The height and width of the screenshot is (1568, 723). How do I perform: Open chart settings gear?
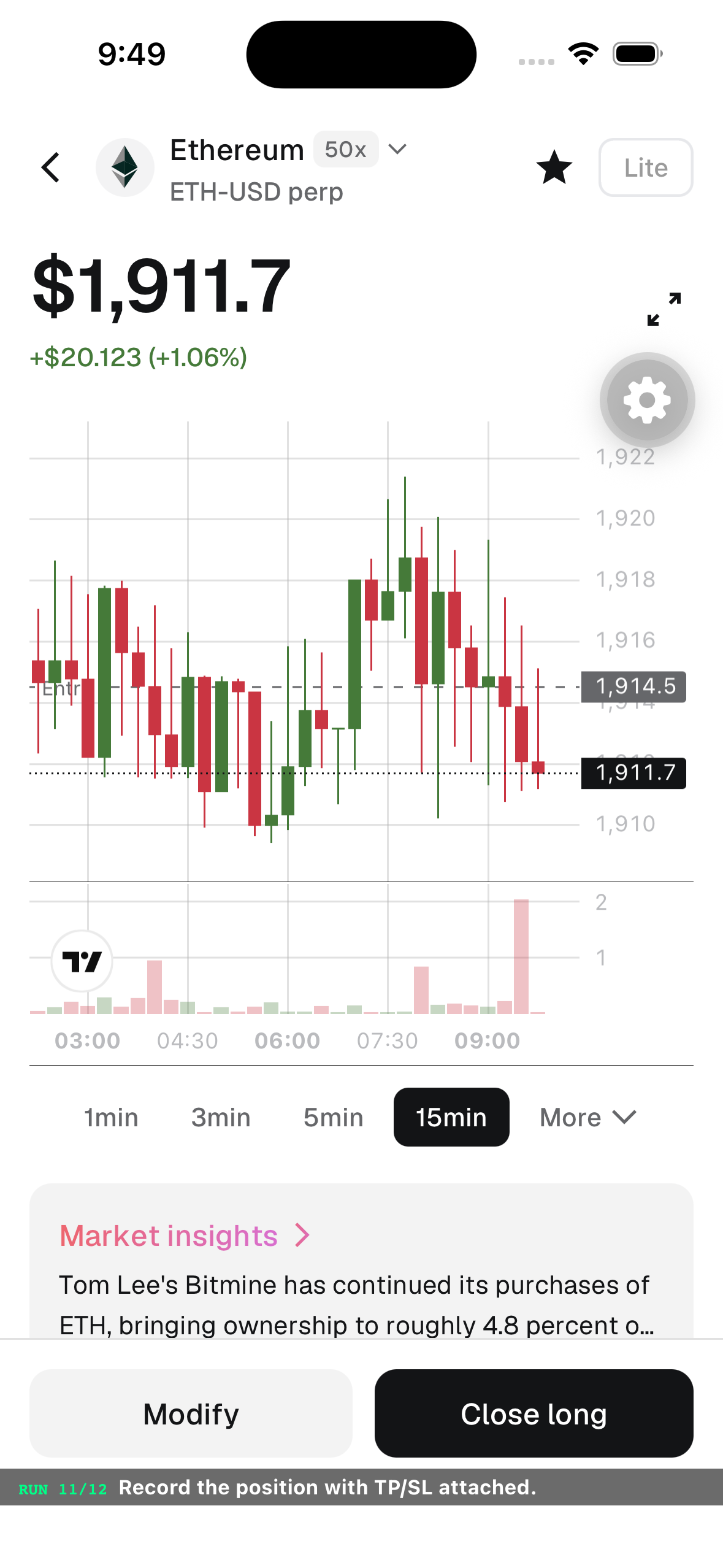click(x=647, y=400)
